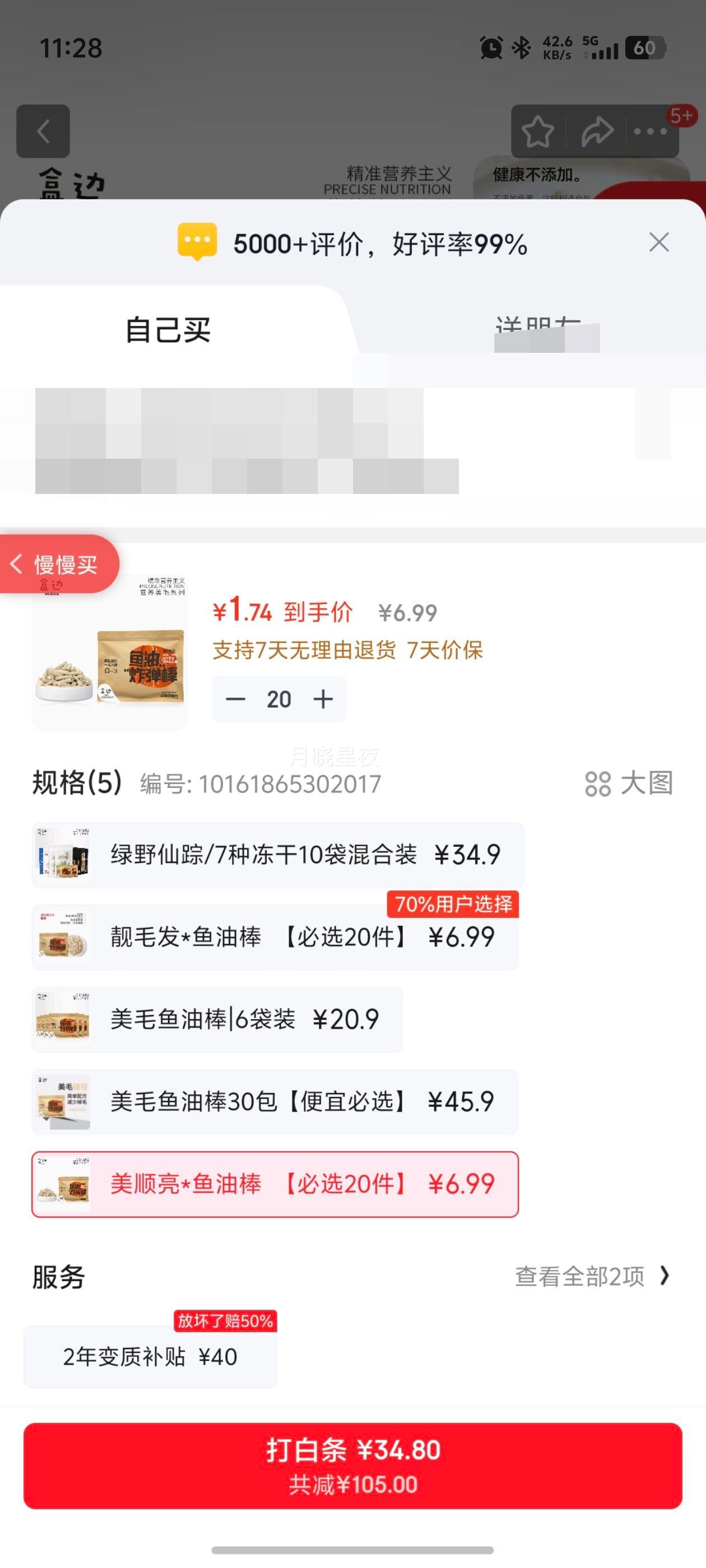Tap the 2年变质补贴 ¥40 service option
The image size is (706, 1568).
pyautogui.click(x=151, y=1356)
